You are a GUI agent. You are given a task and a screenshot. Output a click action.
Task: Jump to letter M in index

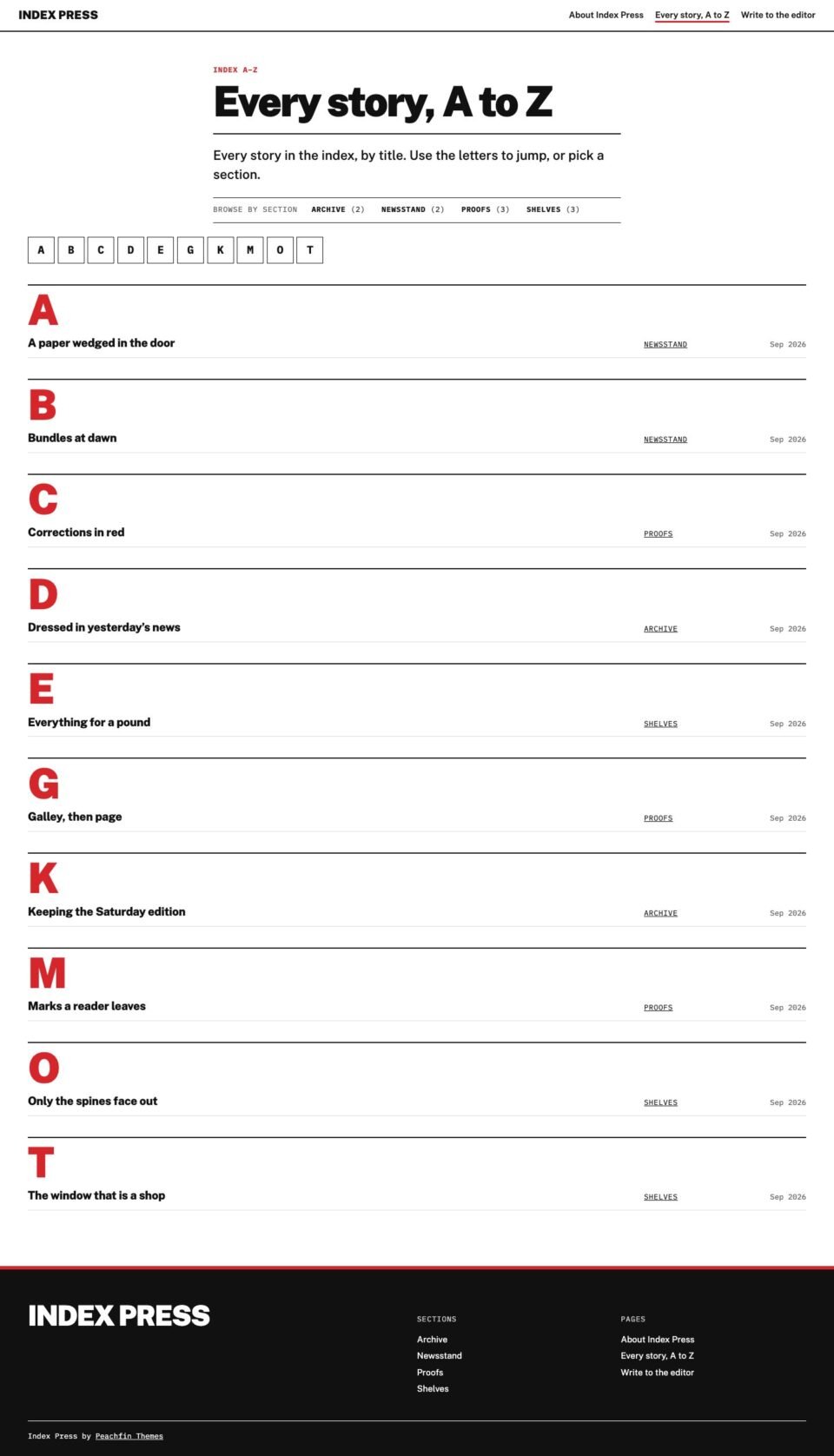[250, 250]
